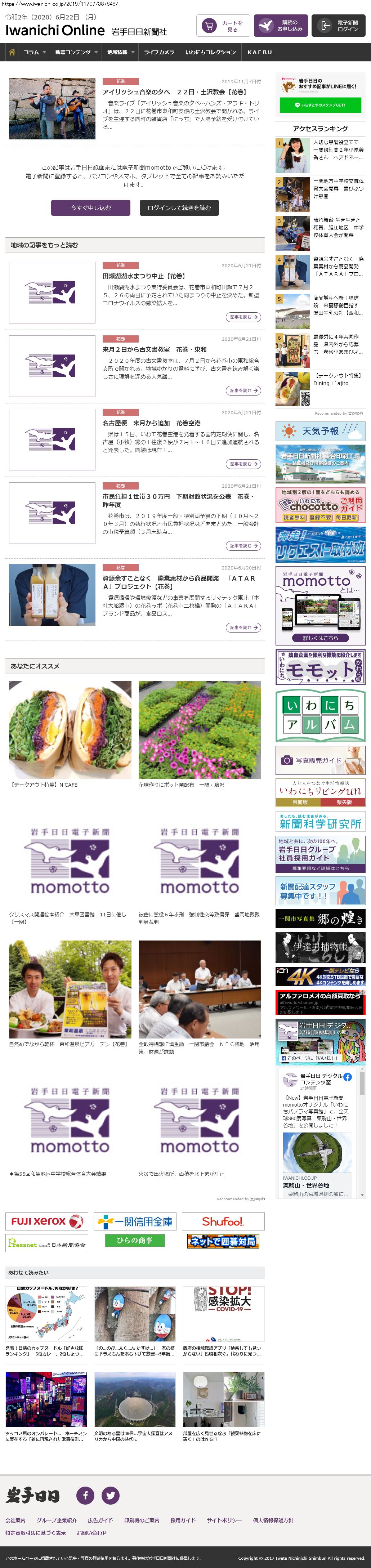Open the 写真販売ガイド banner
Image resolution: width=371 pixels, height=1568 pixels.
tap(320, 760)
